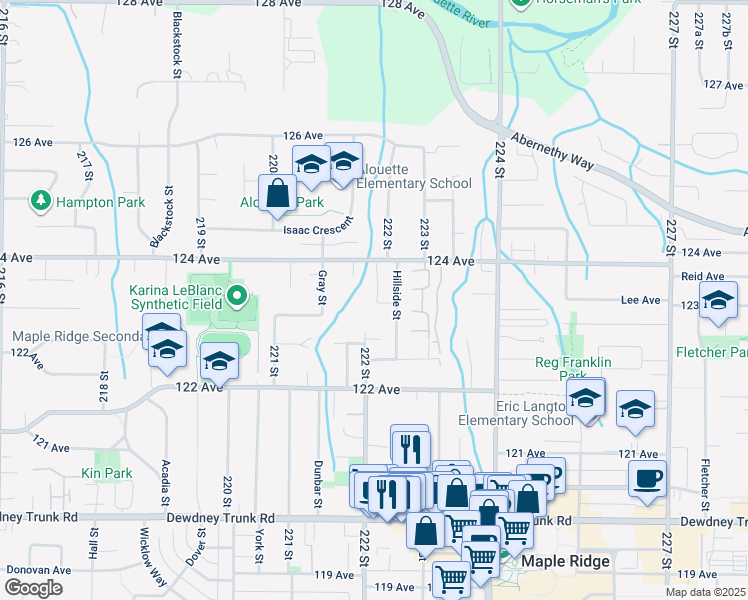The image size is (748, 600).
Task: Open the Eric Langton Elementary School marker
Action: (586, 401)
